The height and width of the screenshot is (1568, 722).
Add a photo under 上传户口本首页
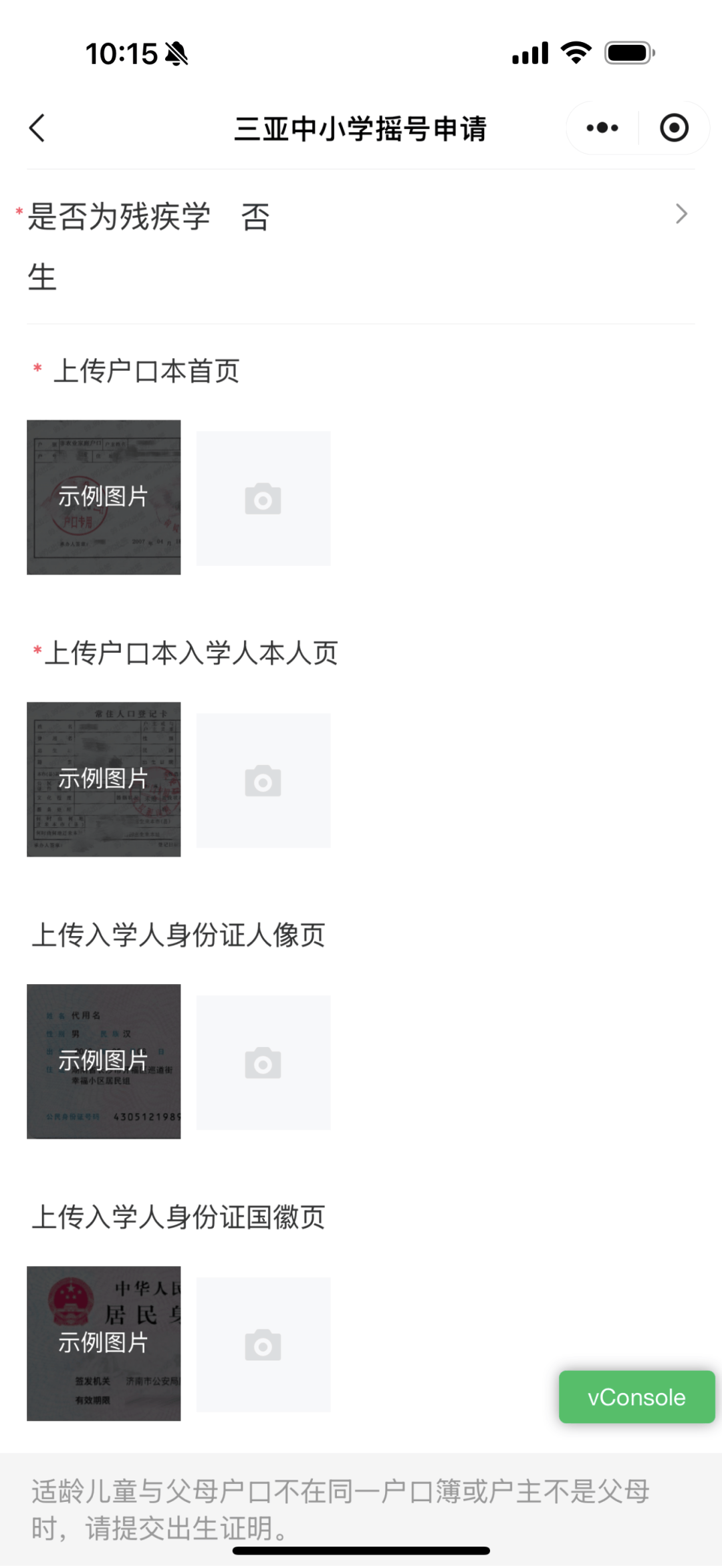263,499
